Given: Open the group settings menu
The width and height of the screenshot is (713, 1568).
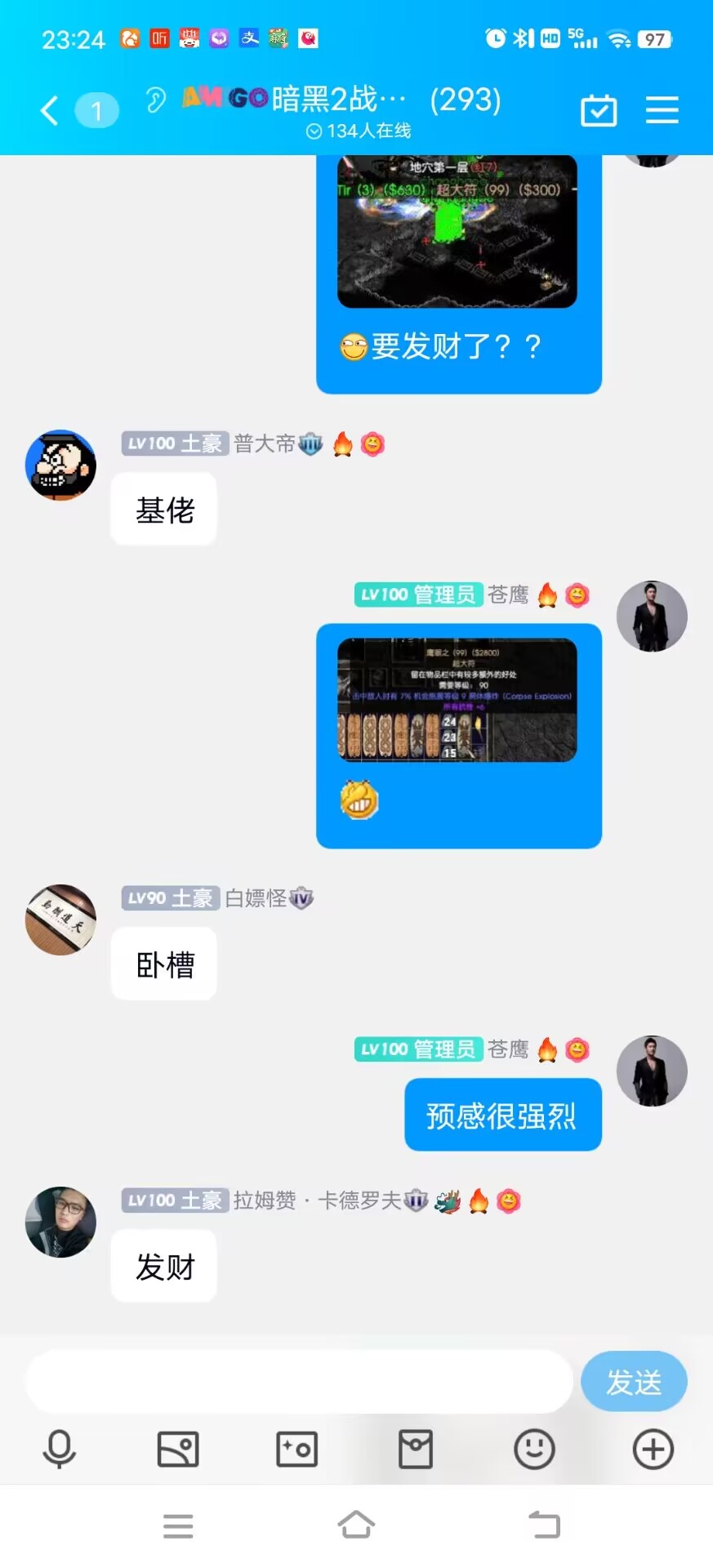Looking at the screenshot, I should pos(662,110).
